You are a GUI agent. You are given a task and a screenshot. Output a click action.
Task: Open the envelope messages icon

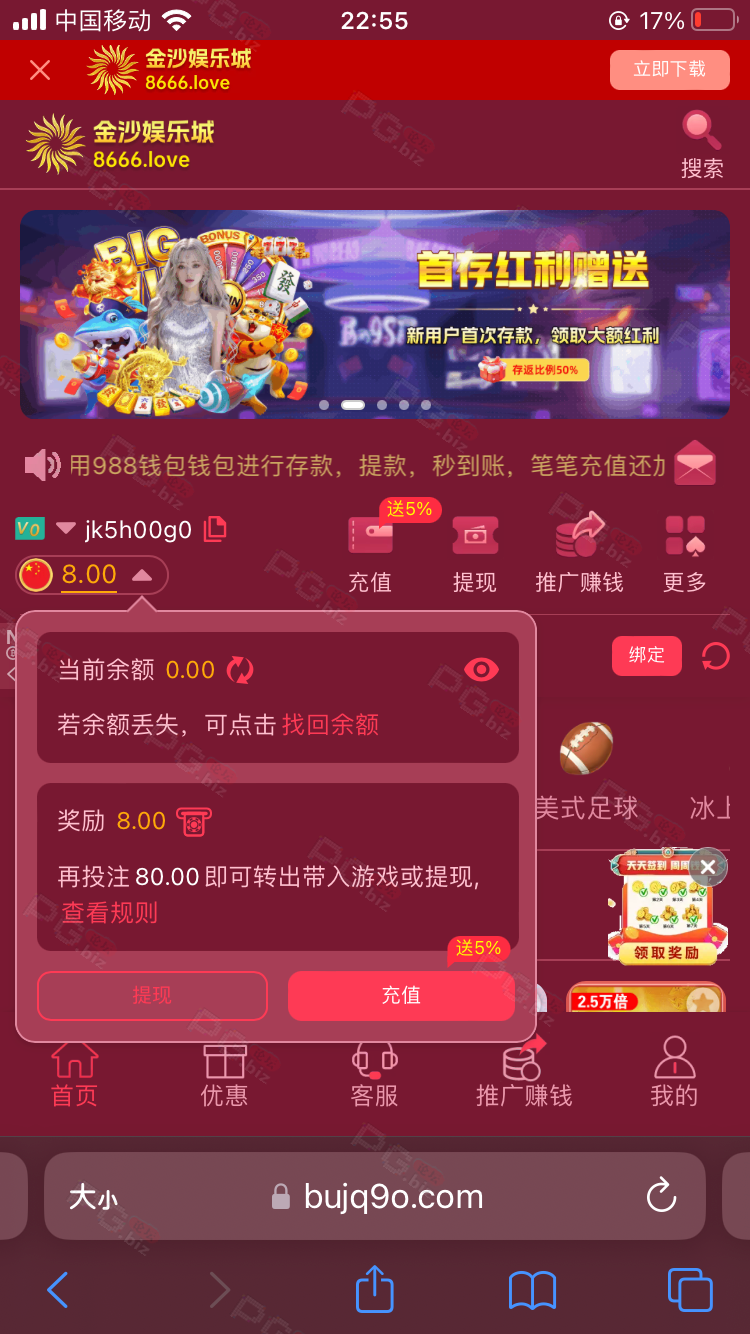click(x=695, y=463)
